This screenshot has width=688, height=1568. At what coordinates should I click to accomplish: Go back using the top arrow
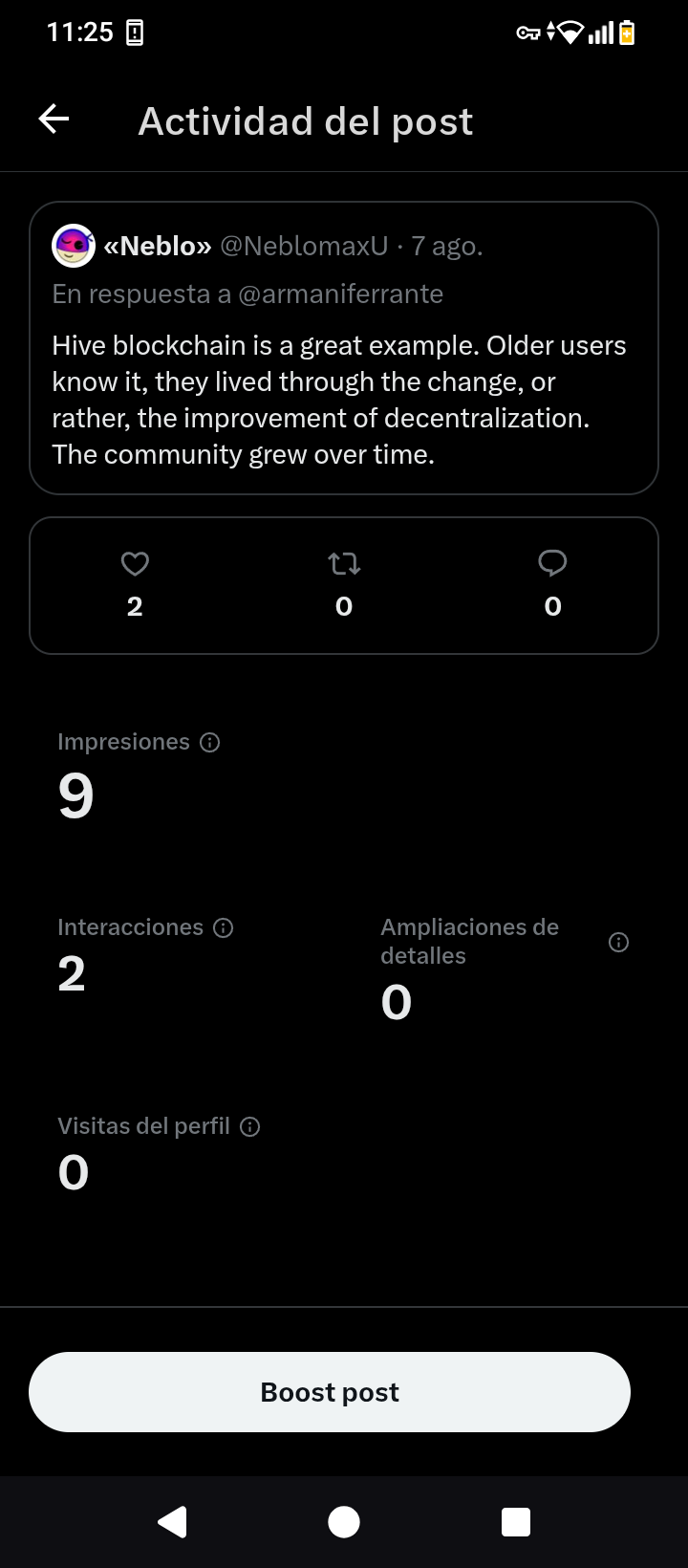54,120
